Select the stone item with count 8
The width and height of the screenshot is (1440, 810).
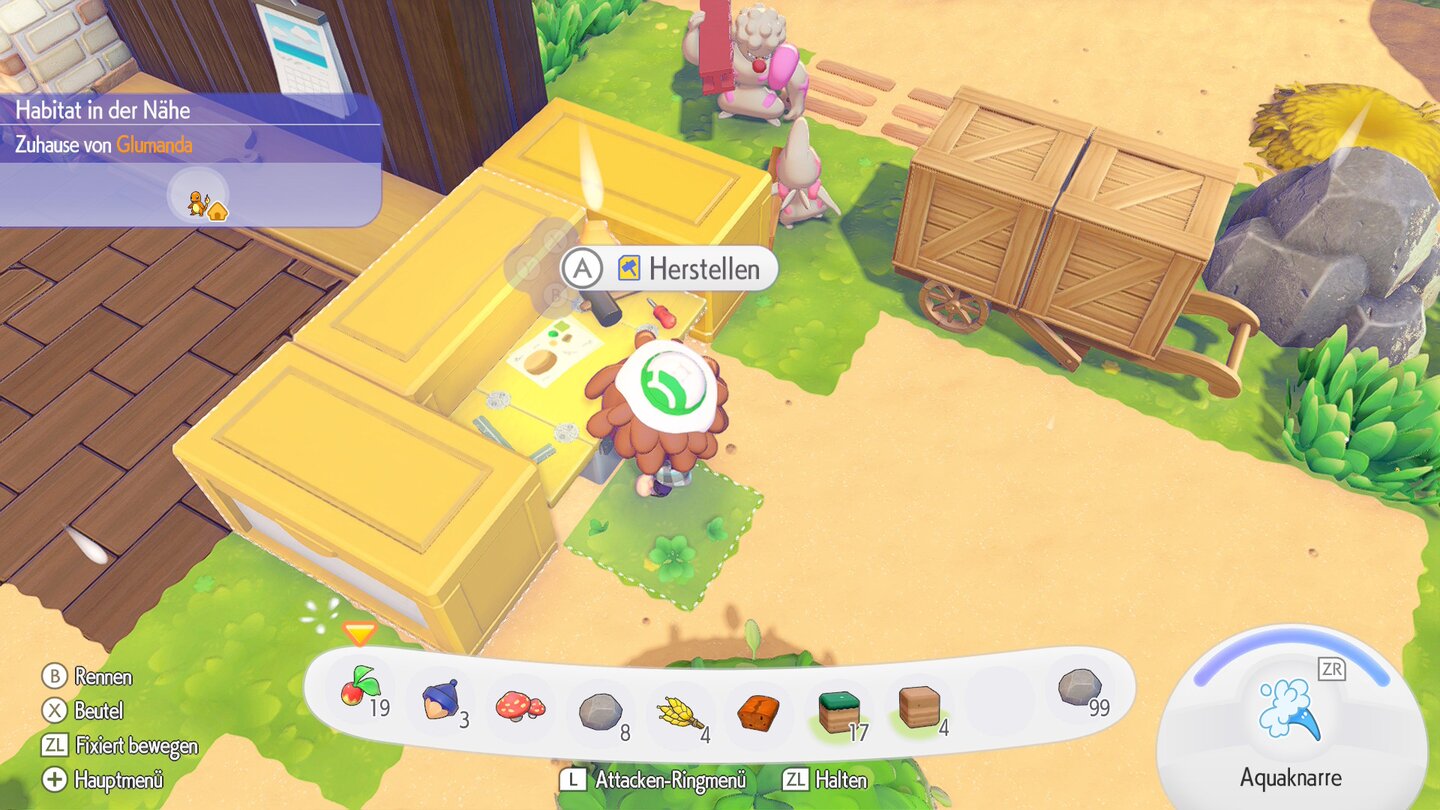[600, 711]
